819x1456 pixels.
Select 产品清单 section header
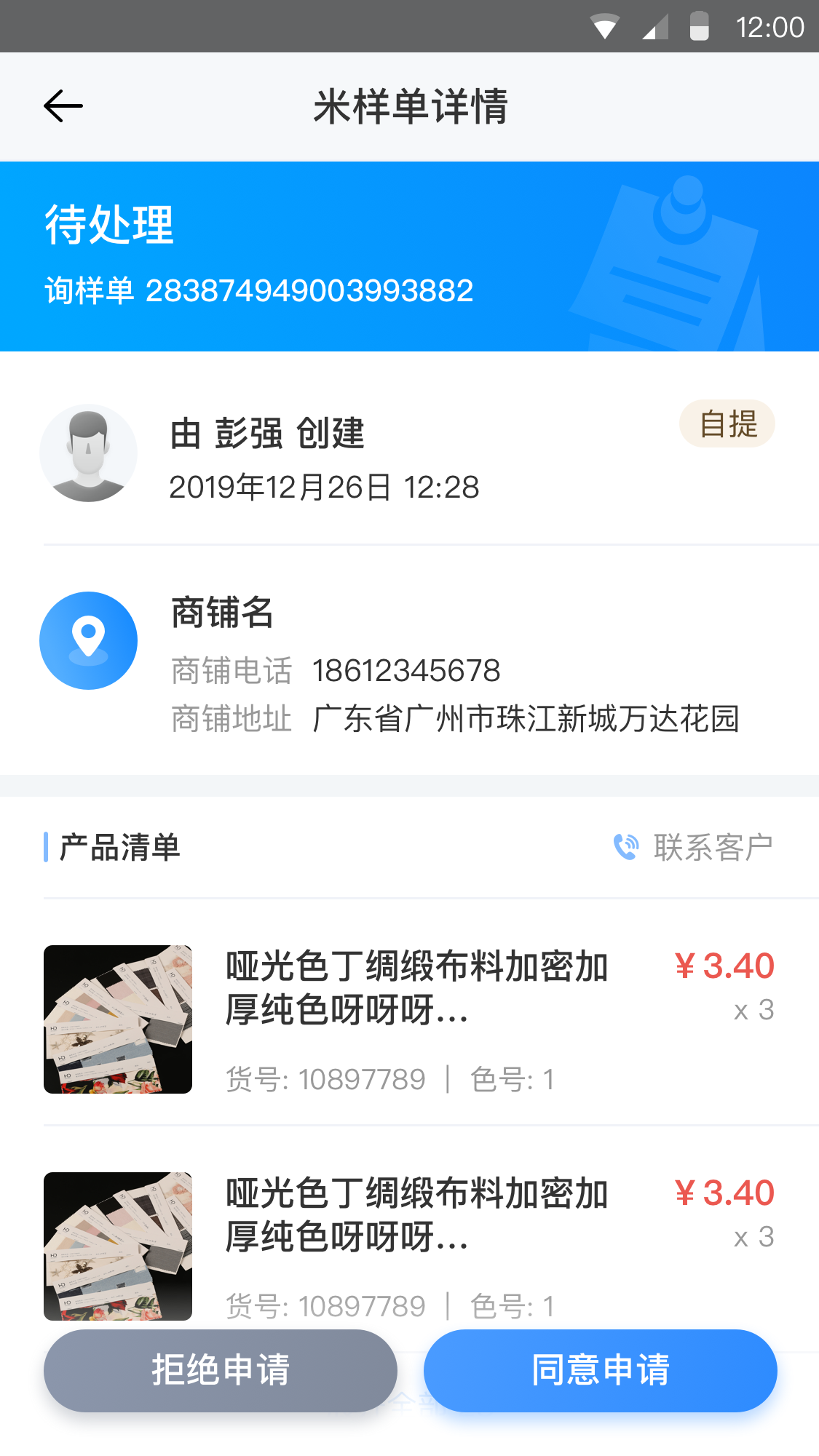click(x=119, y=846)
